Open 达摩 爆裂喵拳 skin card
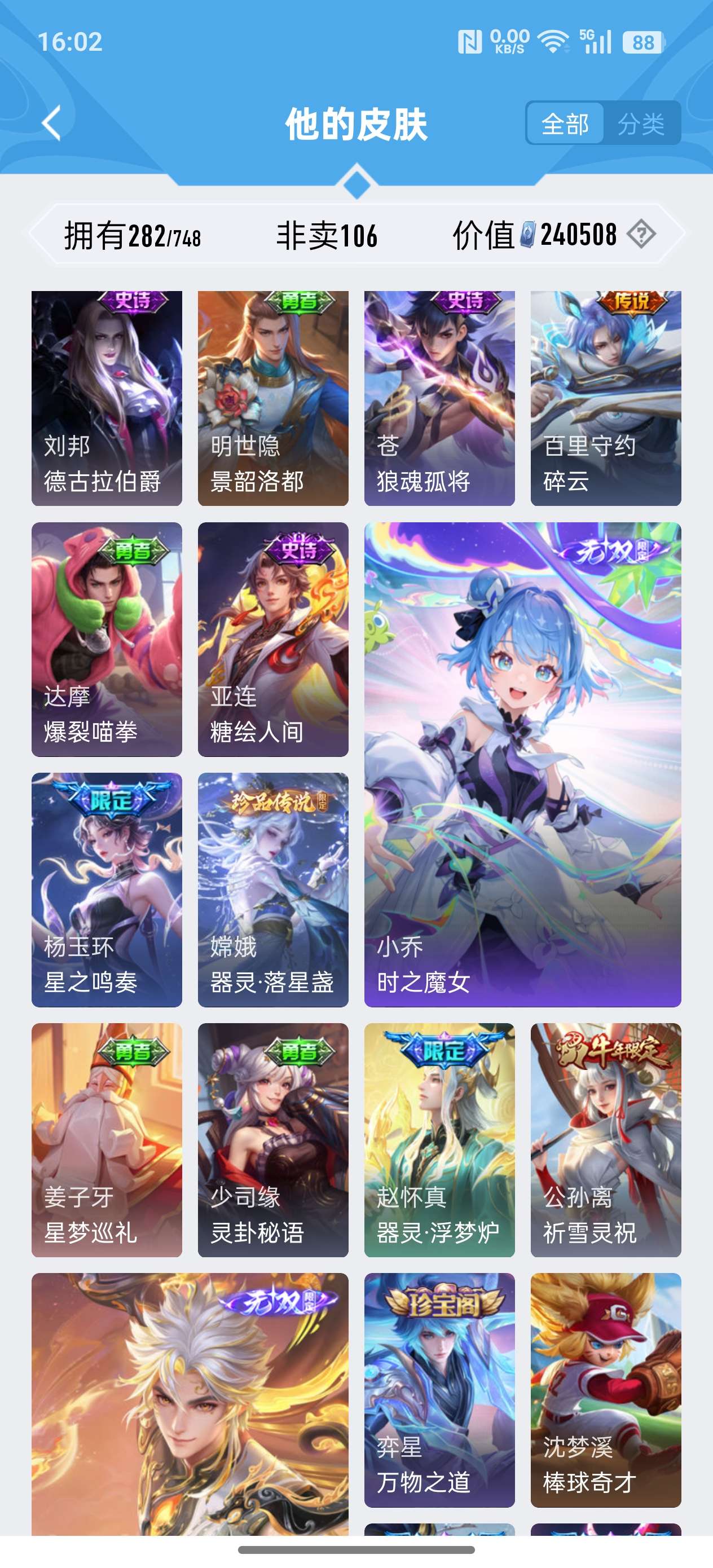Image resolution: width=713 pixels, height=1568 pixels. tap(107, 639)
